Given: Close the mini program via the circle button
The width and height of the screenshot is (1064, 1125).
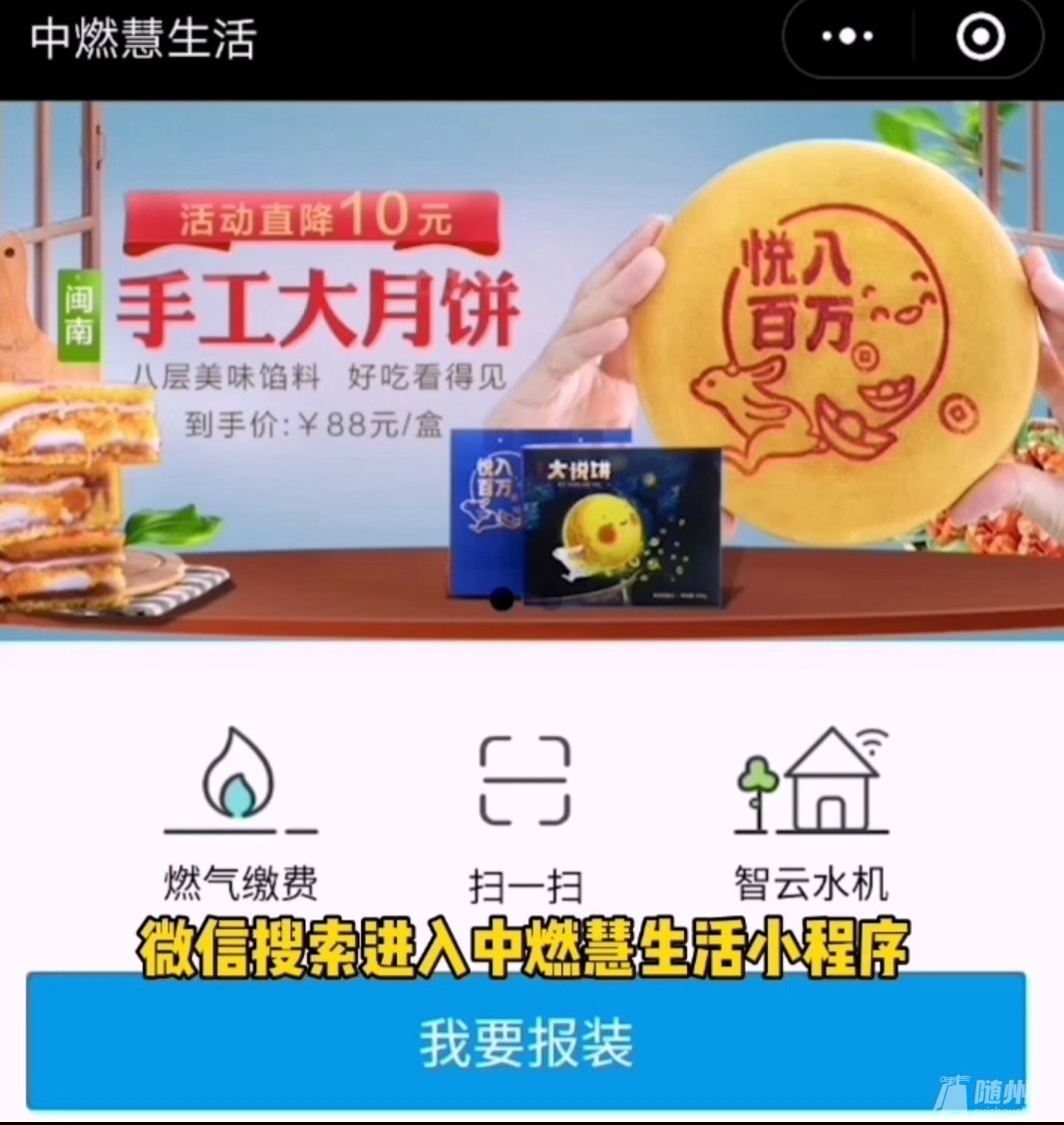Looking at the screenshot, I should (x=979, y=38).
